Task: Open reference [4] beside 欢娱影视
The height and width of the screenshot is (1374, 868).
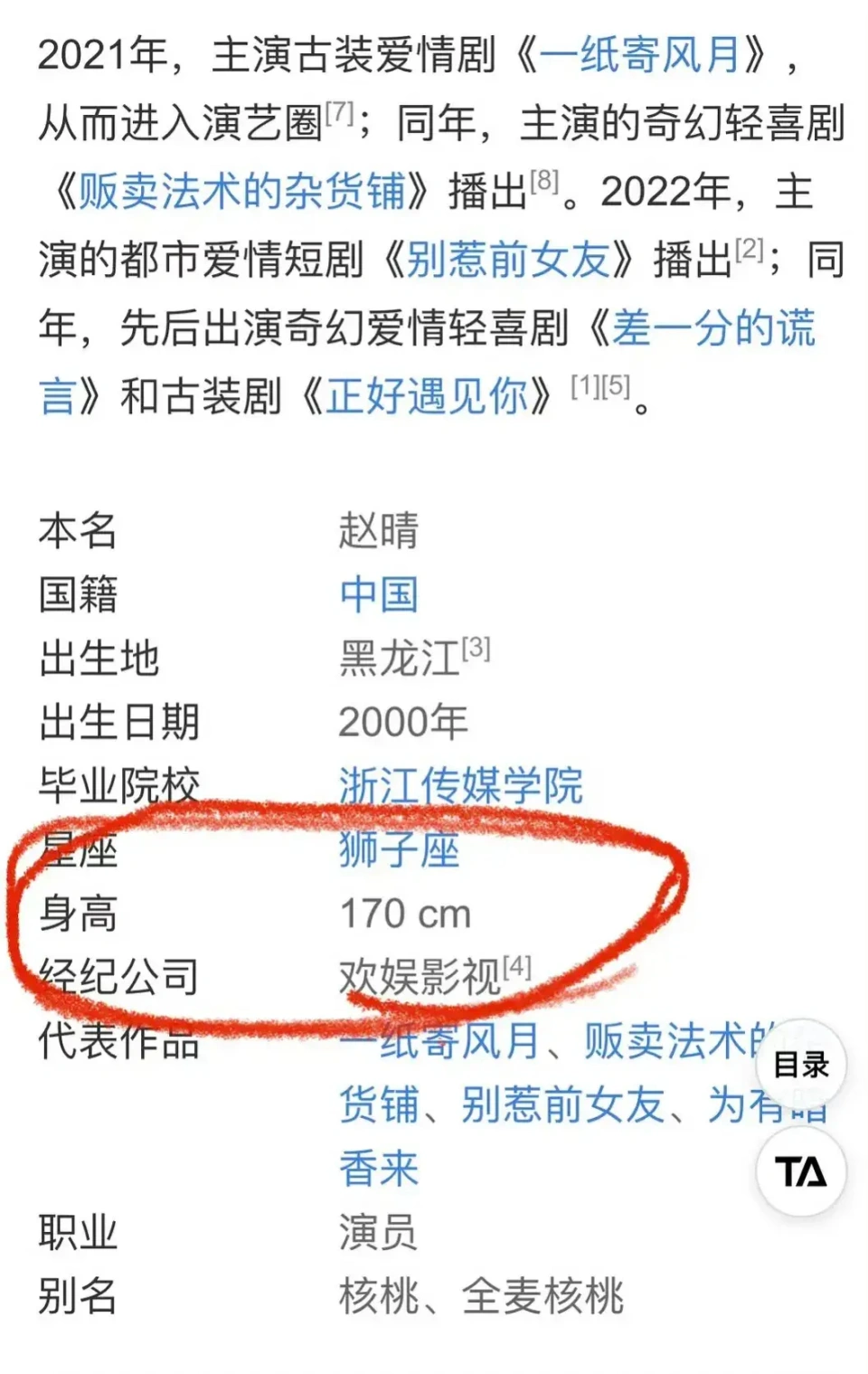Action: click(517, 966)
